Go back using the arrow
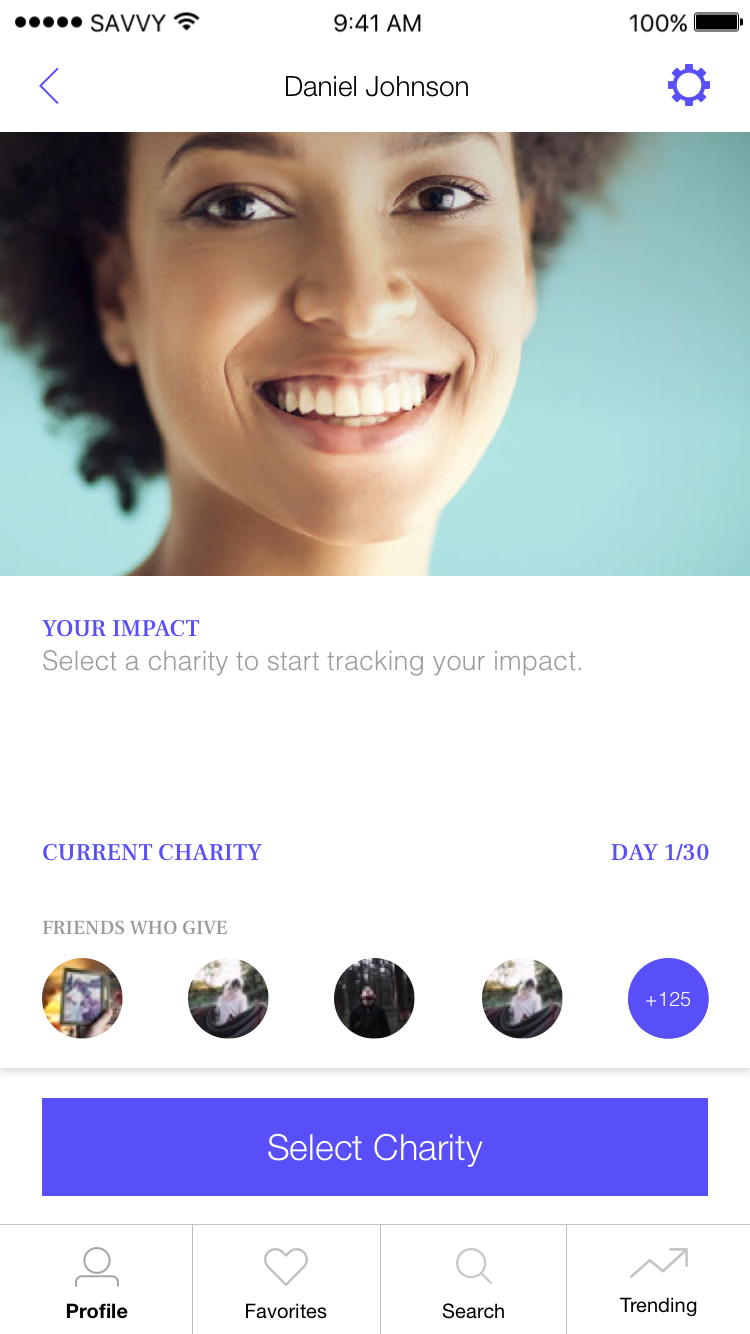Screen dimensions: 750x1334 [x=49, y=86]
